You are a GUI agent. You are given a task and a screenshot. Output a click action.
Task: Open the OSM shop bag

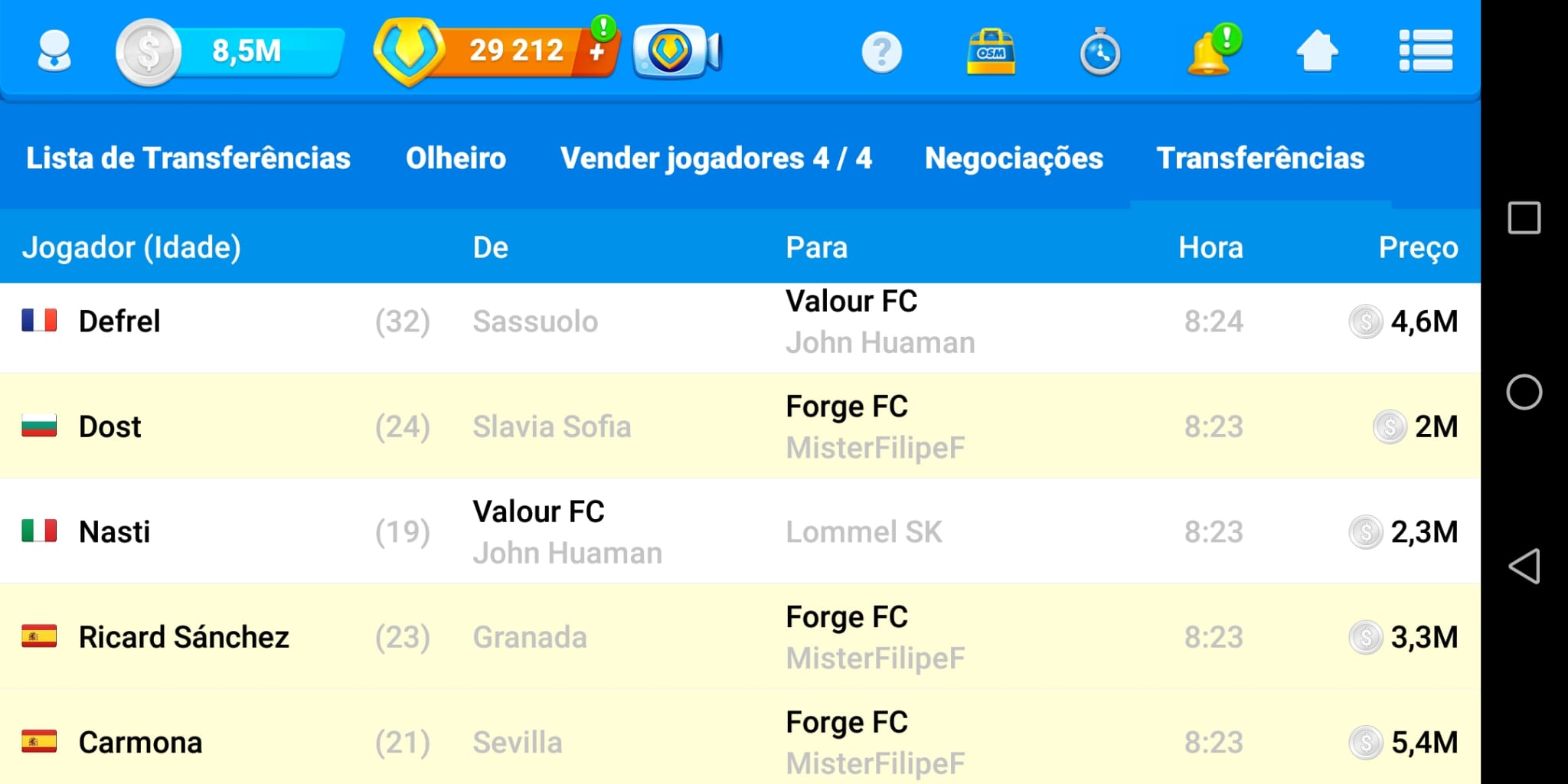(991, 52)
